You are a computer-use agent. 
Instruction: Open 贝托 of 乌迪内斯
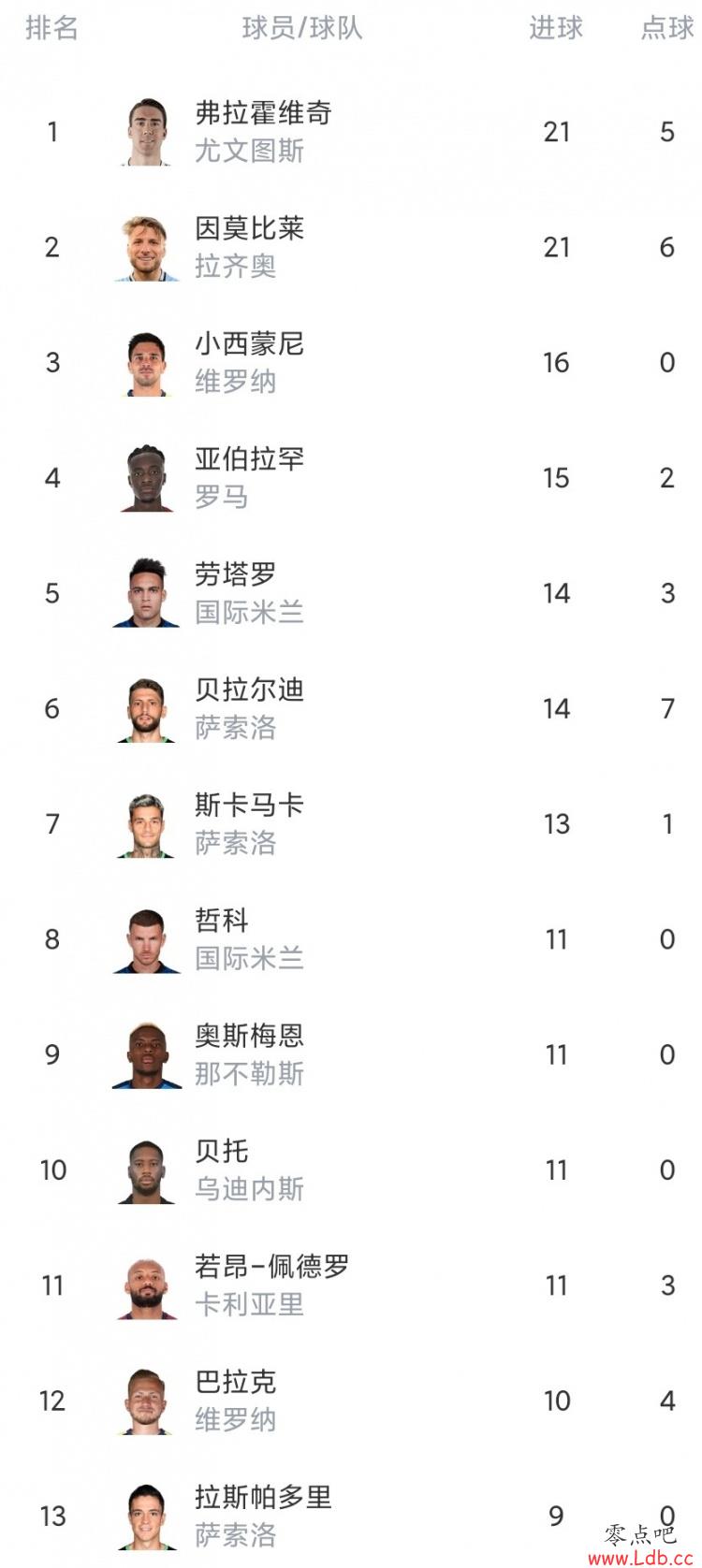tap(351, 1169)
